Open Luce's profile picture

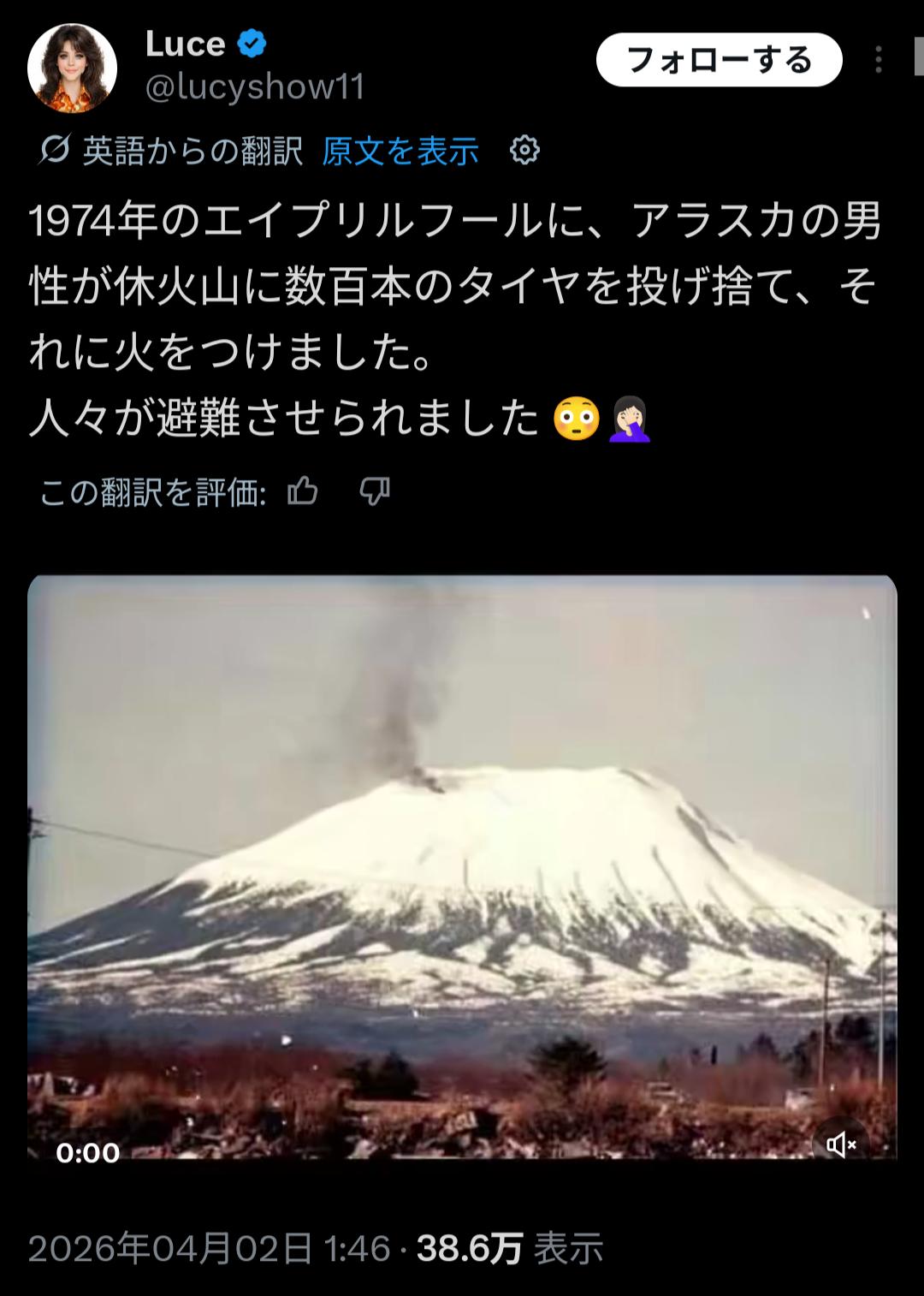pos(72,68)
